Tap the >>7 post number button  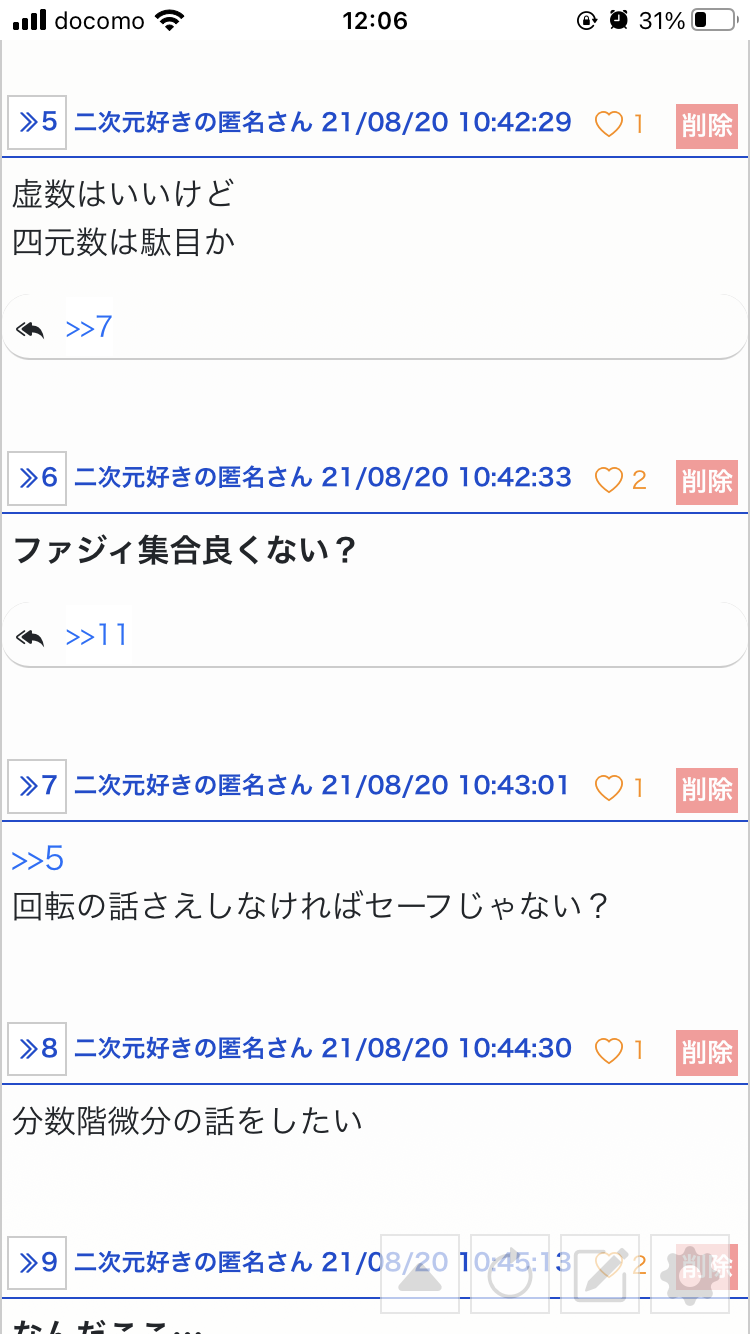[37, 786]
